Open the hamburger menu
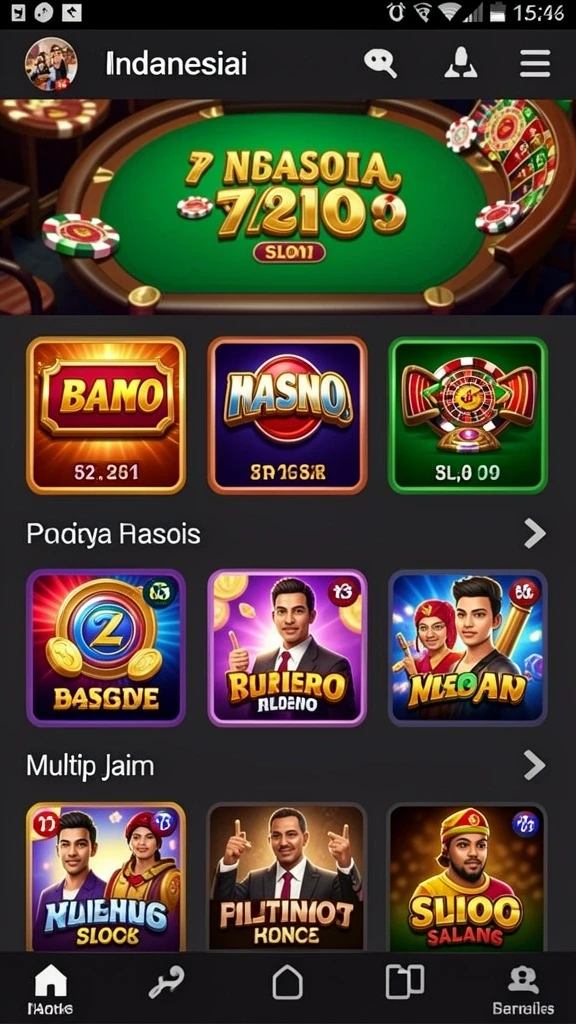 point(535,64)
